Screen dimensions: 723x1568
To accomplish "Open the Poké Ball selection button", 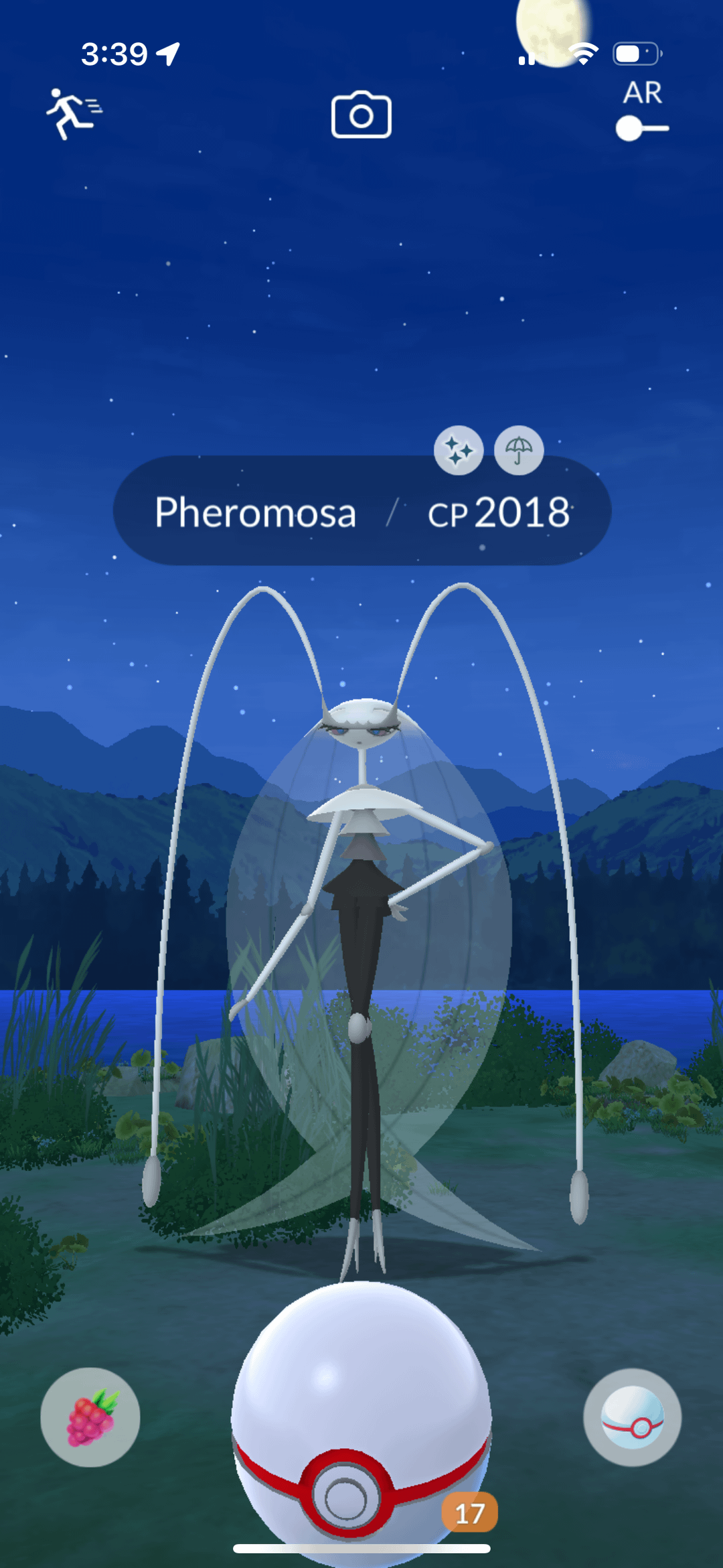I will pyautogui.click(x=632, y=1417).
